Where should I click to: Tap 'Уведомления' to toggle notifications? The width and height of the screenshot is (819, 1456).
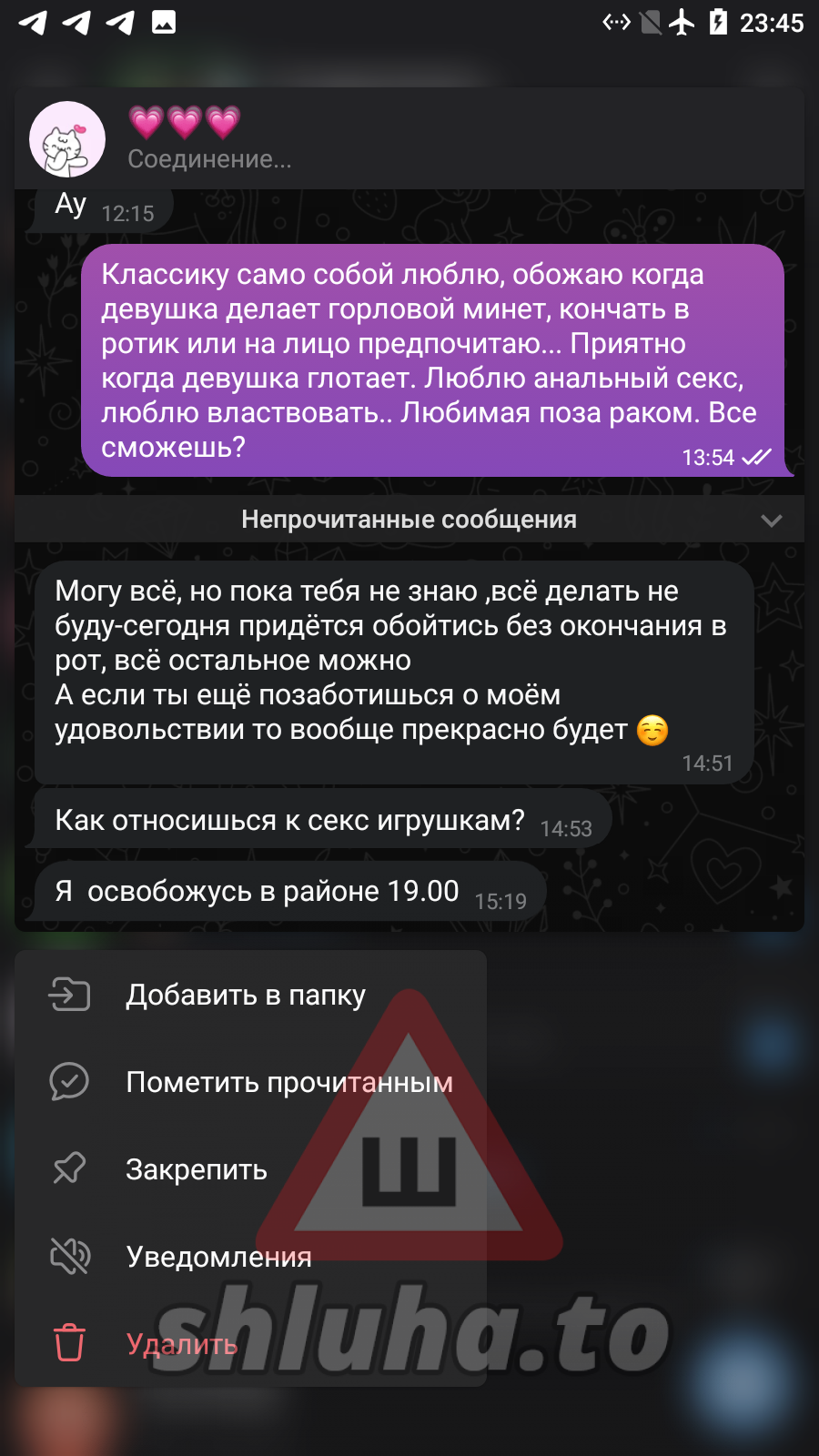coord(218,1257)
